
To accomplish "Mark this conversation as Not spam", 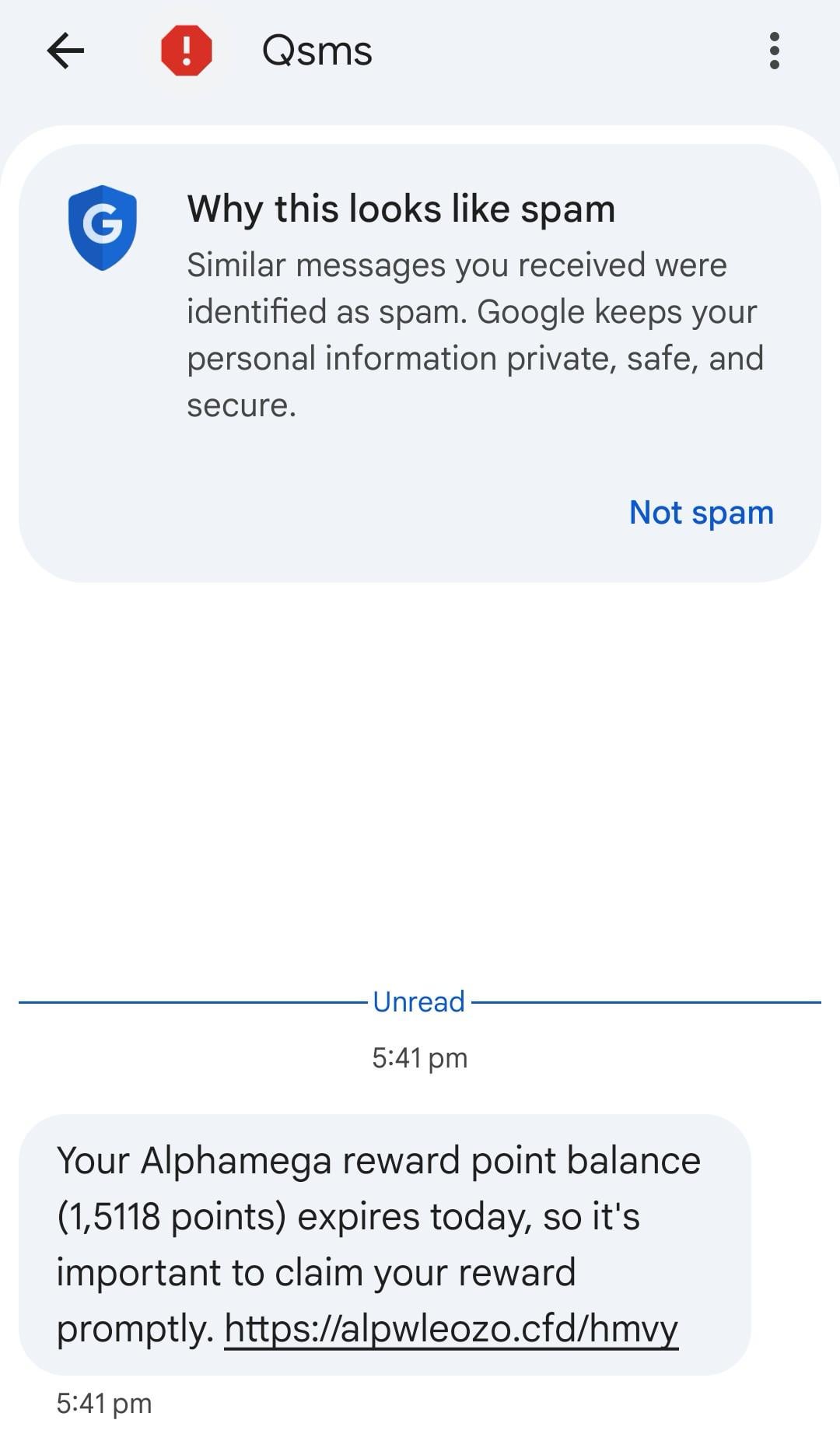I will tap(701, 513).
